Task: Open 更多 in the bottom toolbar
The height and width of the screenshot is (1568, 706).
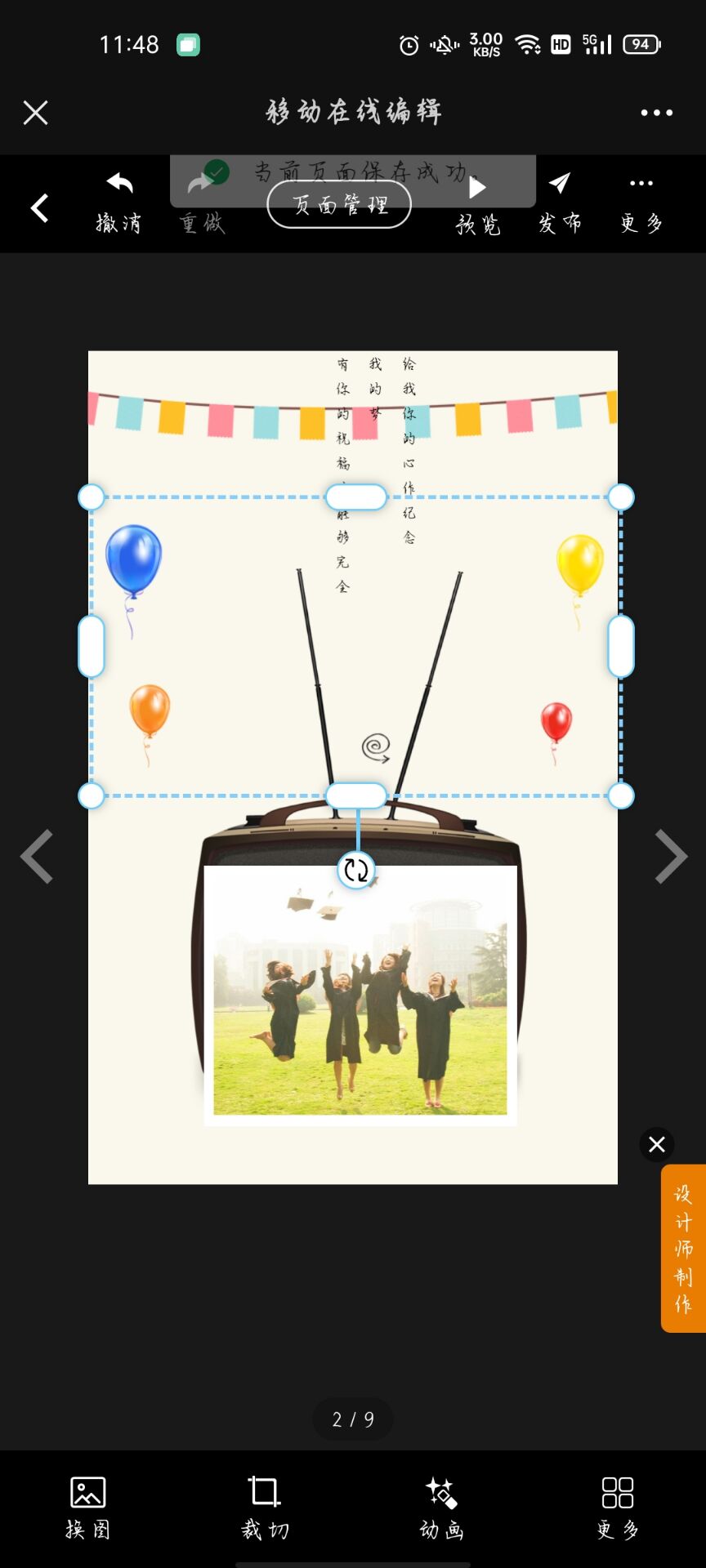Action: click(618, 1508)
